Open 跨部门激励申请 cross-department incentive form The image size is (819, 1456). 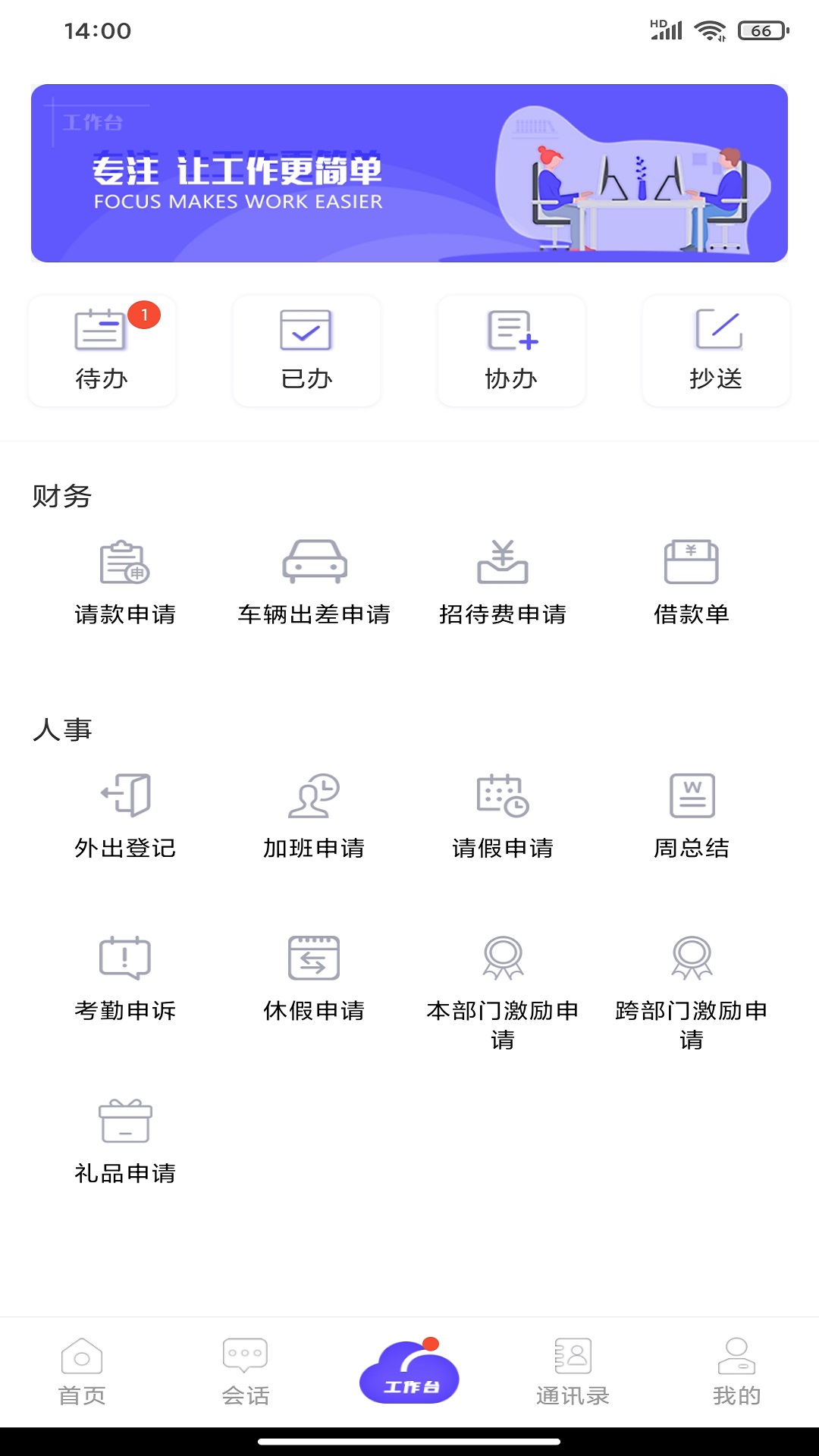[692, 990]
